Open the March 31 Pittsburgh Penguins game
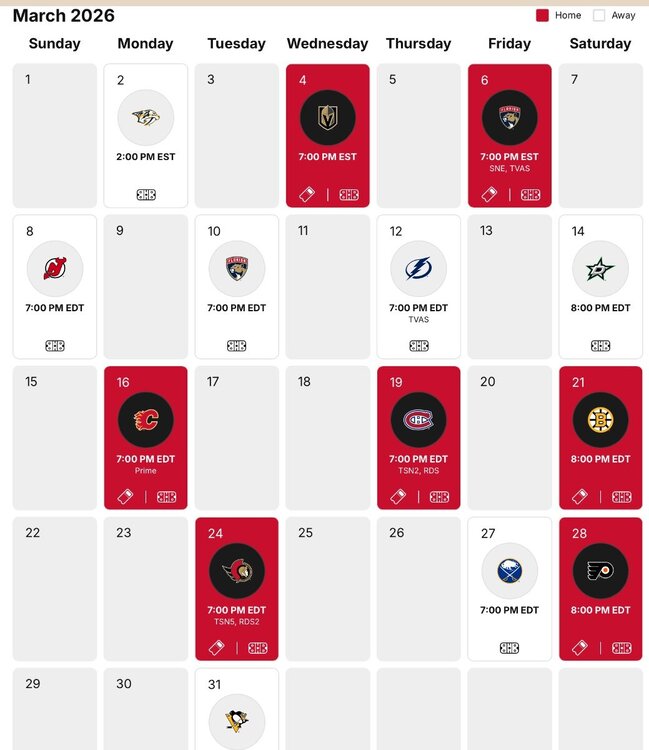The height and width of the screenshot is (750, 649). (x=237, y=720)
